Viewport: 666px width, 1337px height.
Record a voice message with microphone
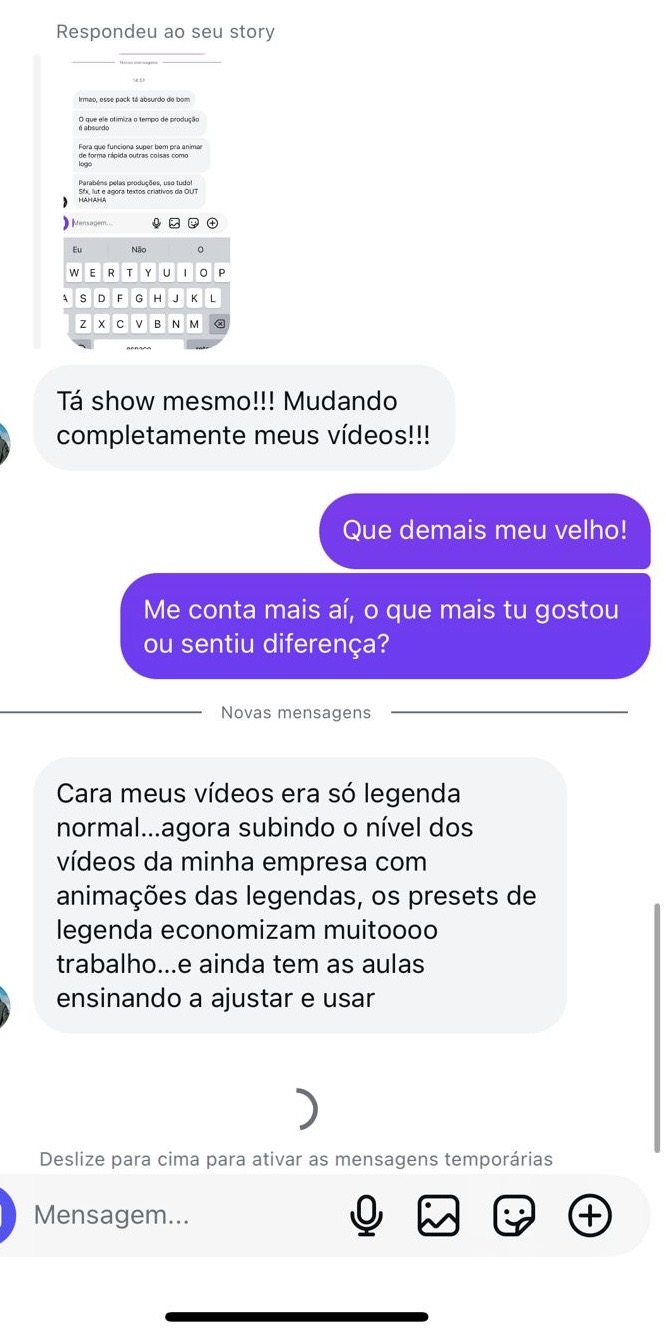click(366, 1216)
